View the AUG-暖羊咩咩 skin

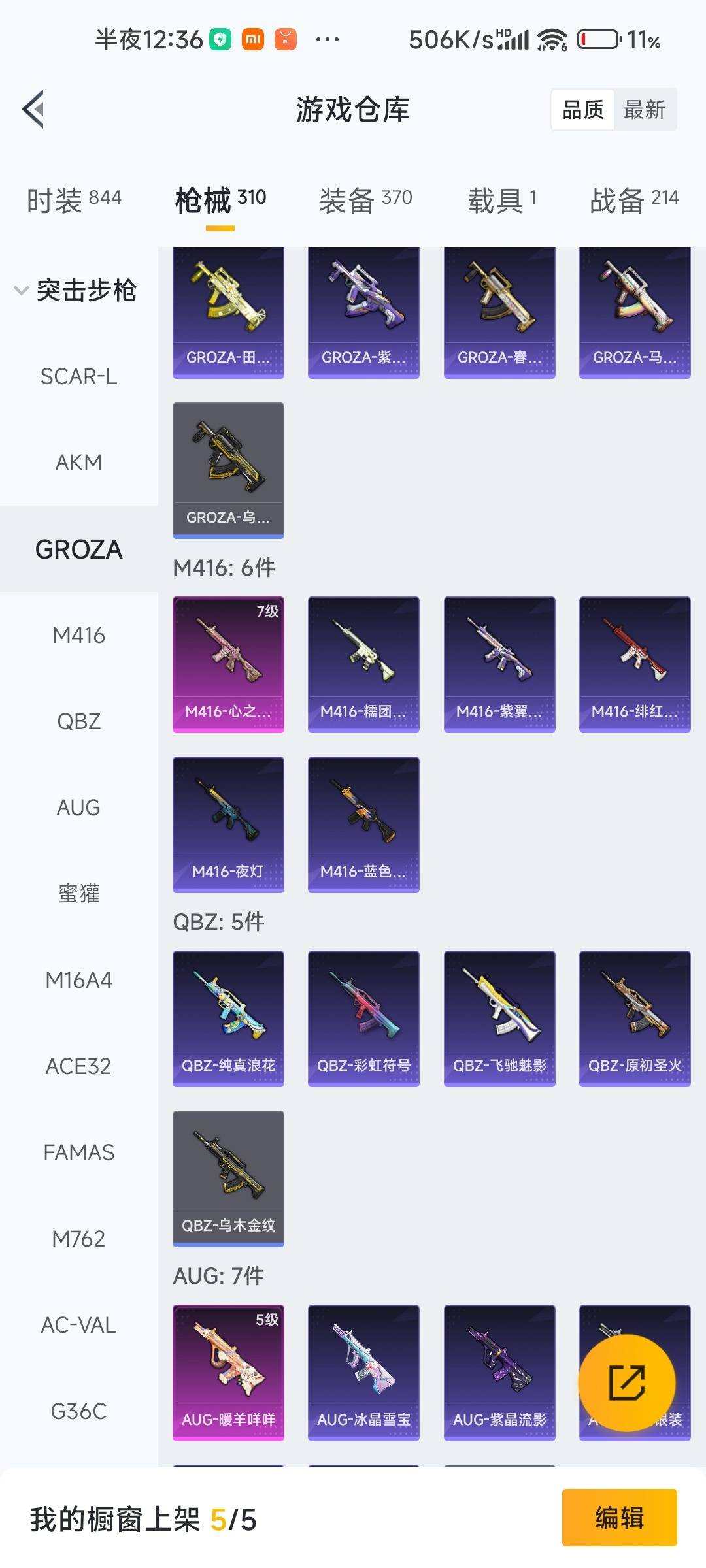[x=228, y=1372]
